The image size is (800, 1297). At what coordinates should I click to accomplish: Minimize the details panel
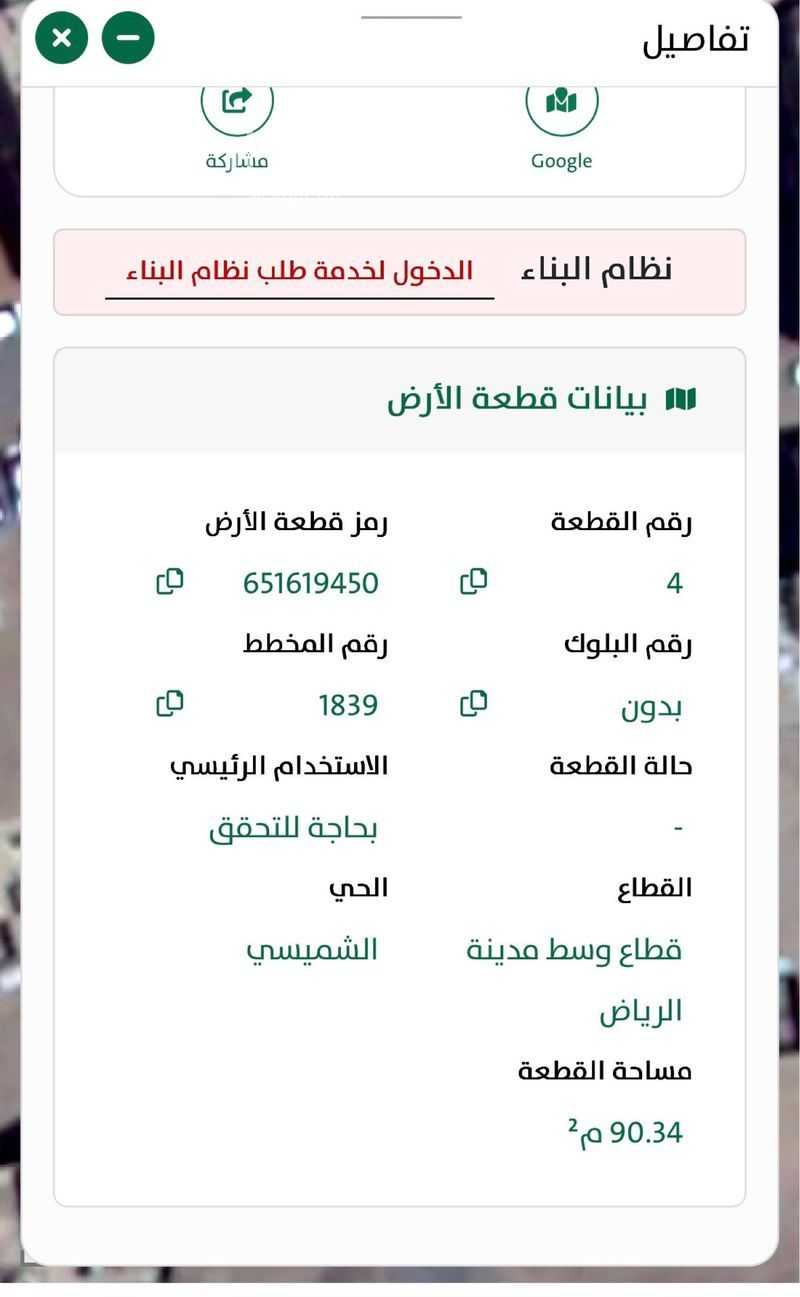click(x=128, y=38)
